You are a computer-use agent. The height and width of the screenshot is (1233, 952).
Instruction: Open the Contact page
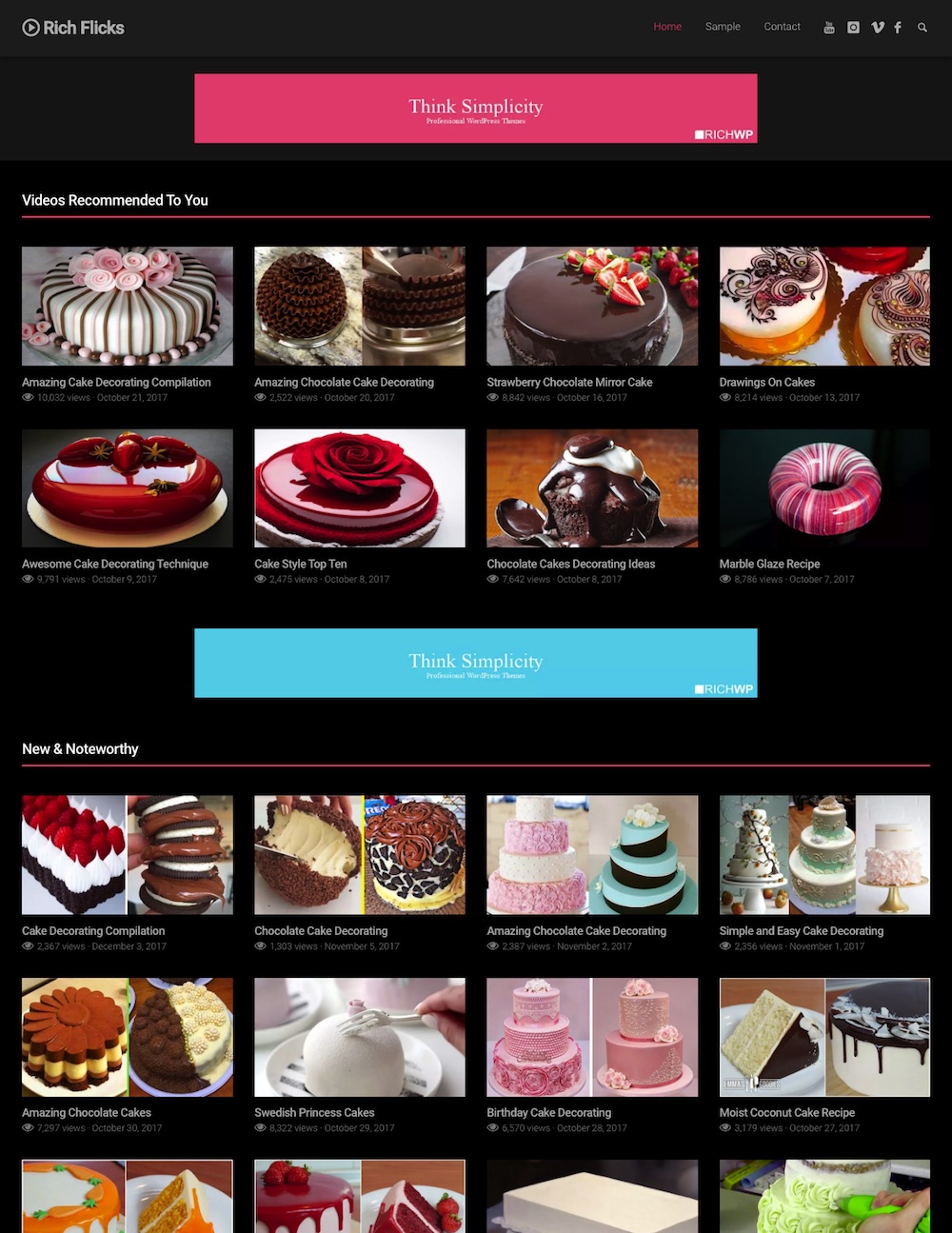(x=782, y=27)
